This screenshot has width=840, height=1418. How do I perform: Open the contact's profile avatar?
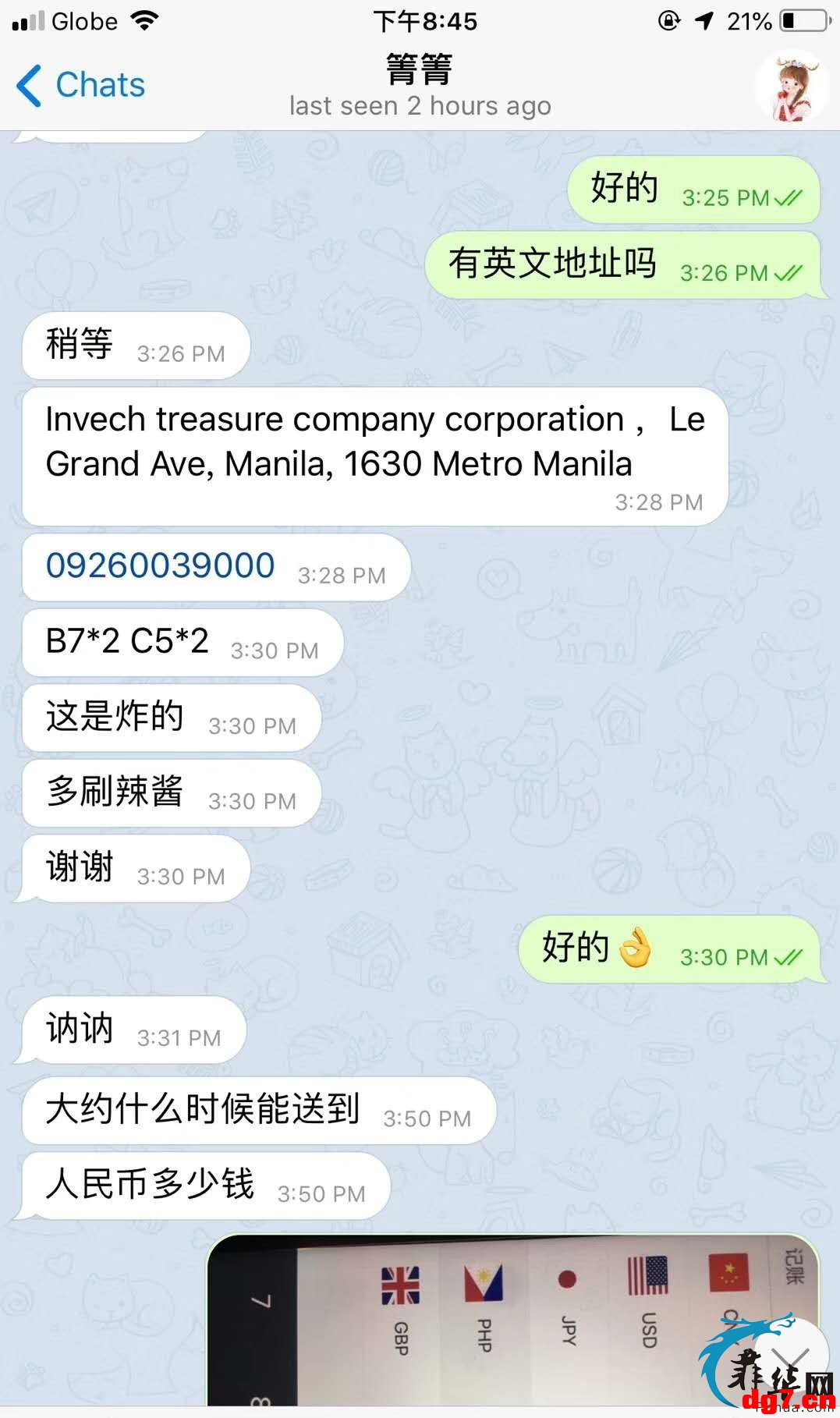coord(792,86)
